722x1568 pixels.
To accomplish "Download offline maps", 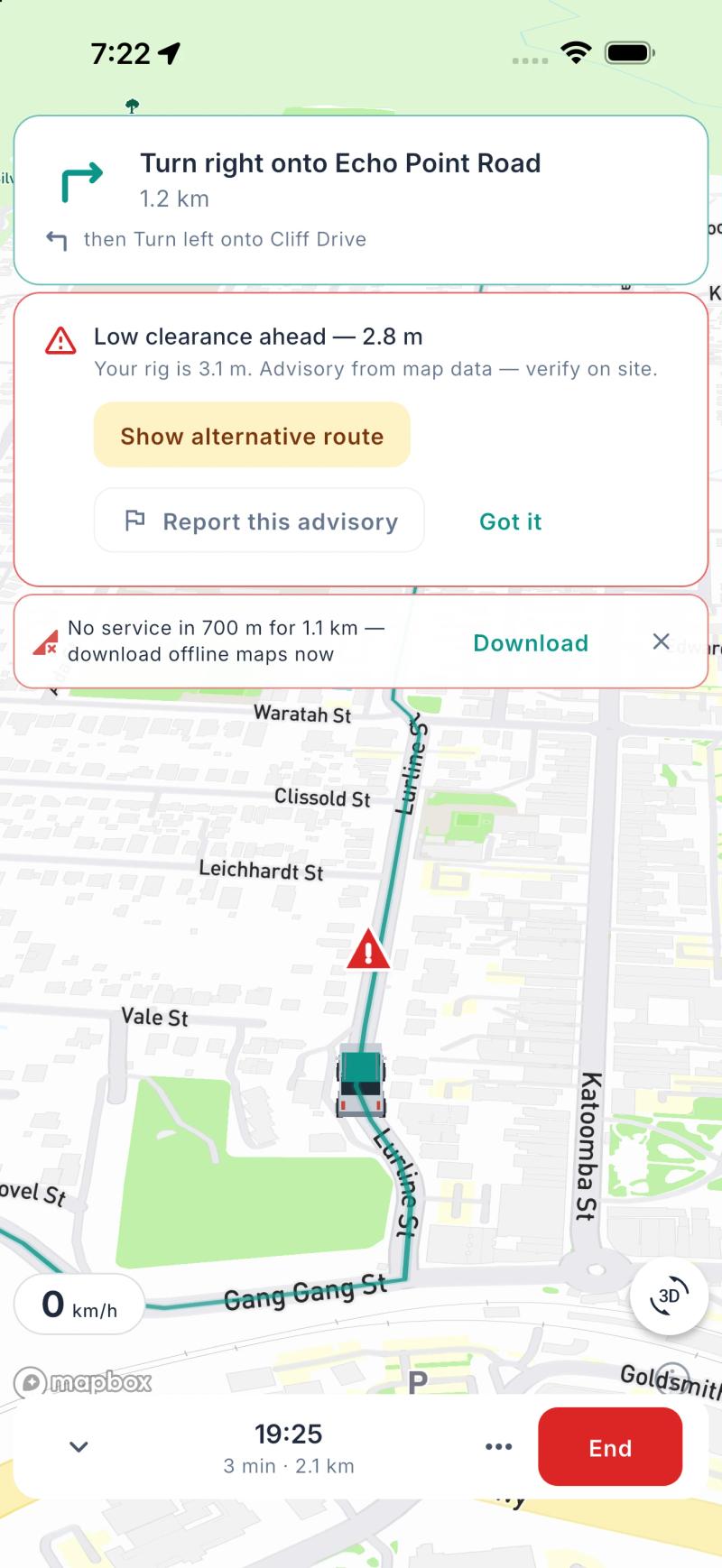I will click(531, 642).
